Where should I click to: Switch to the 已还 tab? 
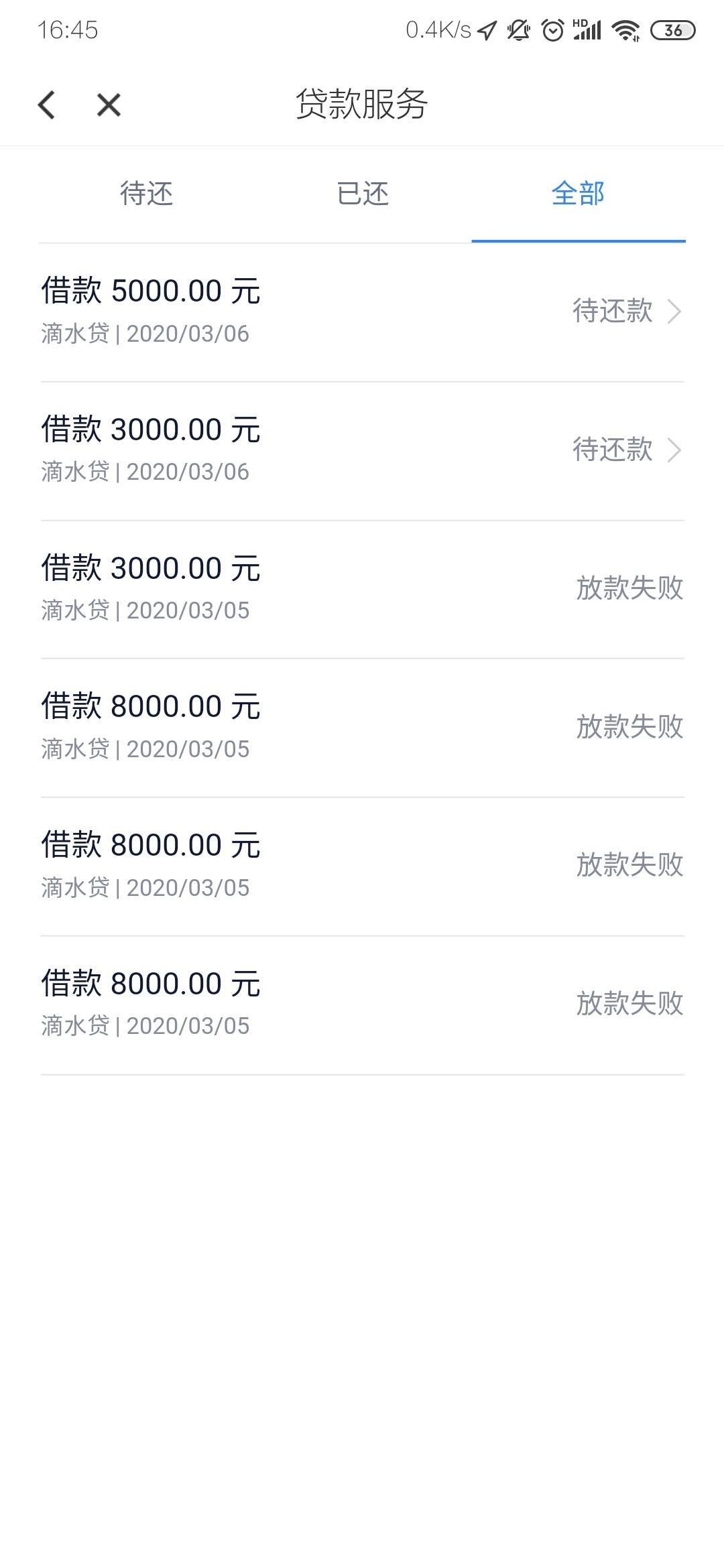pos(363,194)
